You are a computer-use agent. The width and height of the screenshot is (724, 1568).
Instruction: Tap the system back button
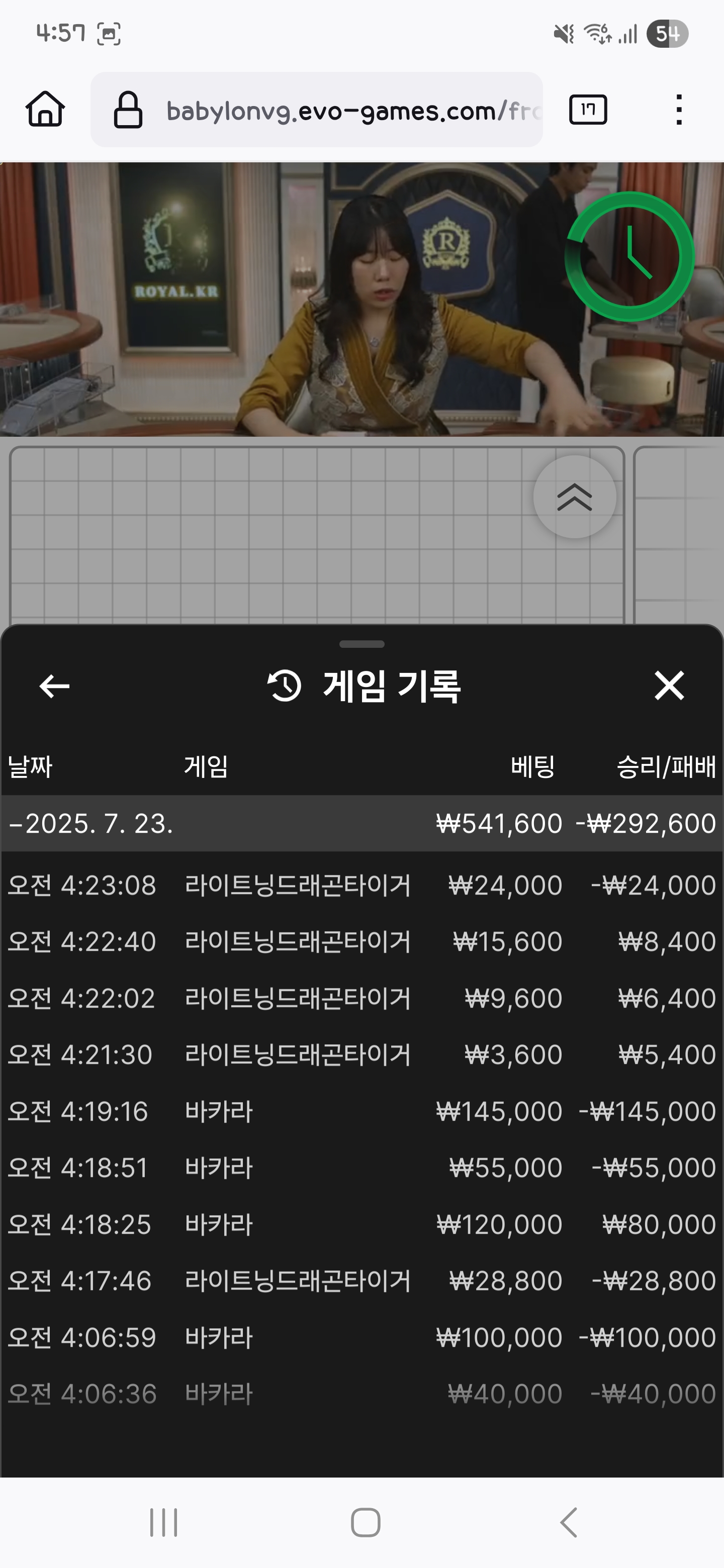tap(568, 1522)
